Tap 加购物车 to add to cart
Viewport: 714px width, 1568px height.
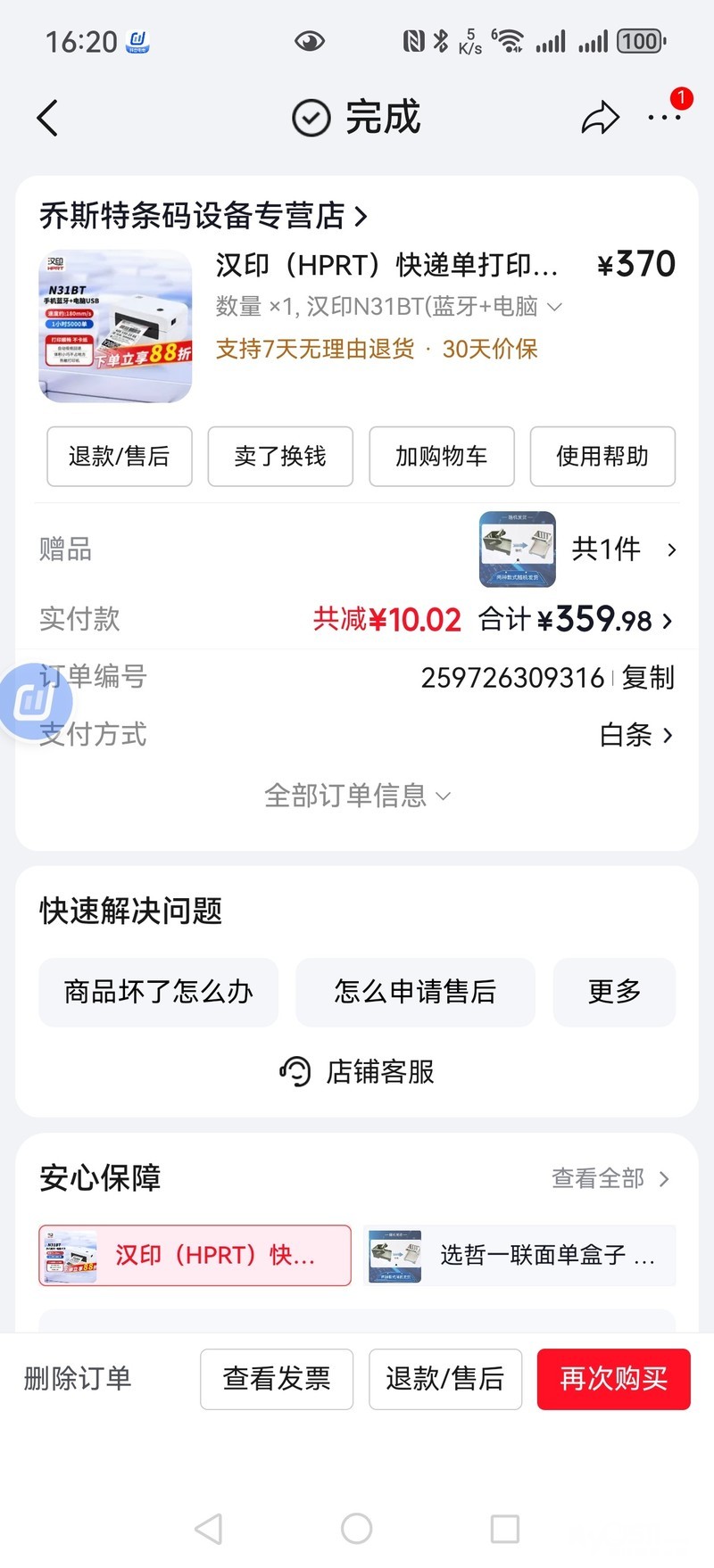tap(442, 457)
